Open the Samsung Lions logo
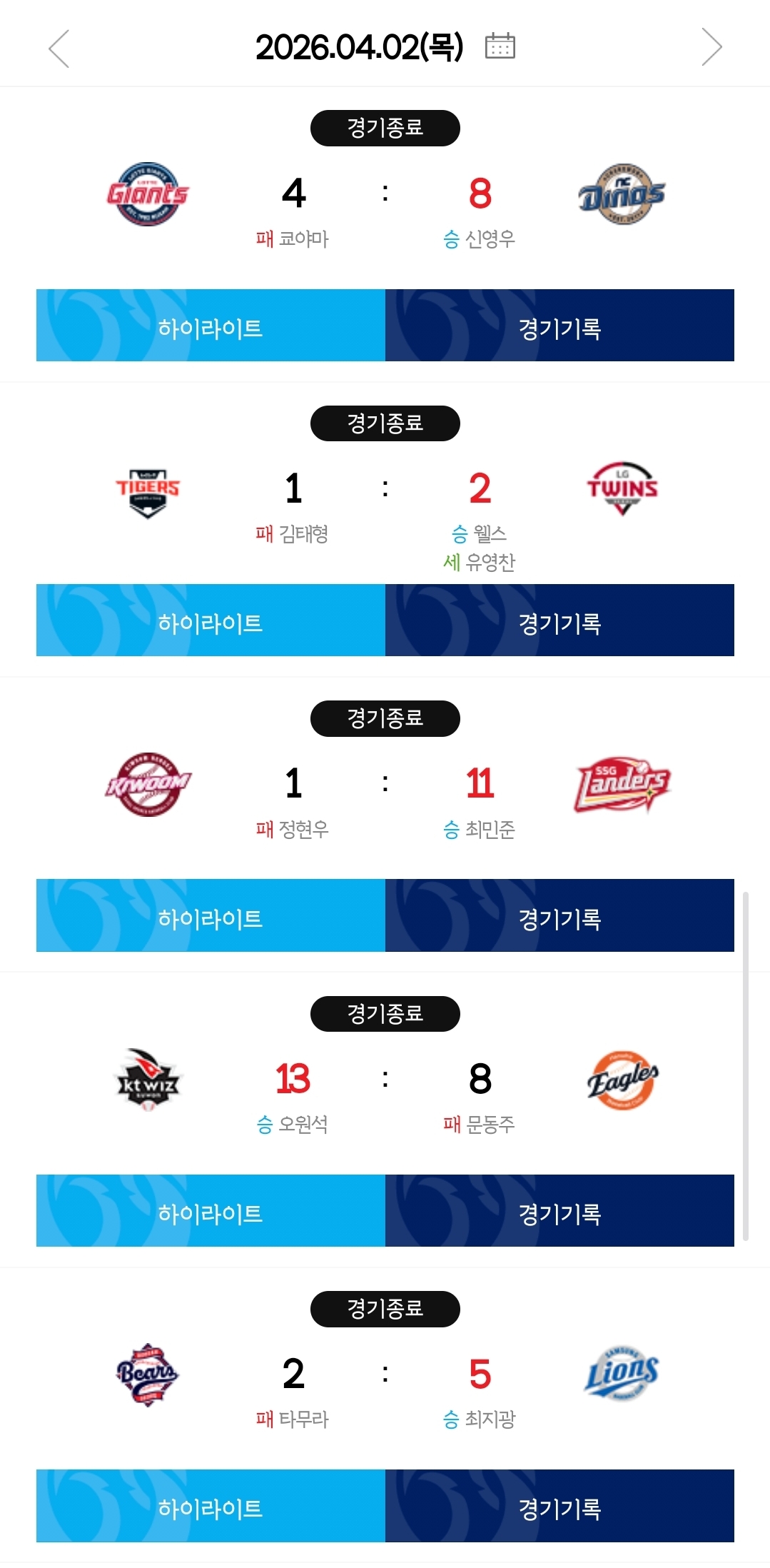Screen dimensions: 770x1568 point(622,1374)
